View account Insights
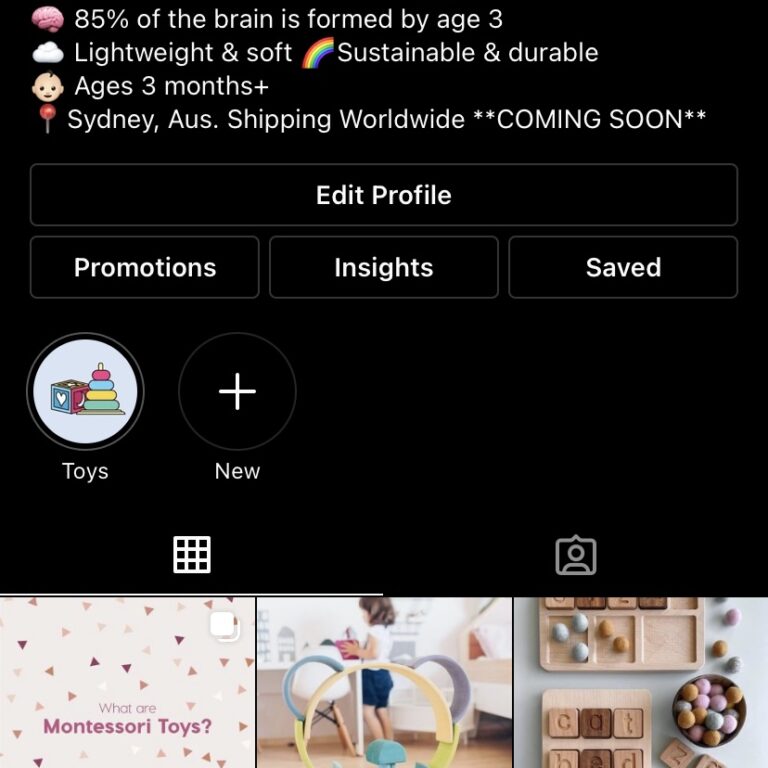The height and width of the screenshot is (768, 768). click(x=384, y=267)
